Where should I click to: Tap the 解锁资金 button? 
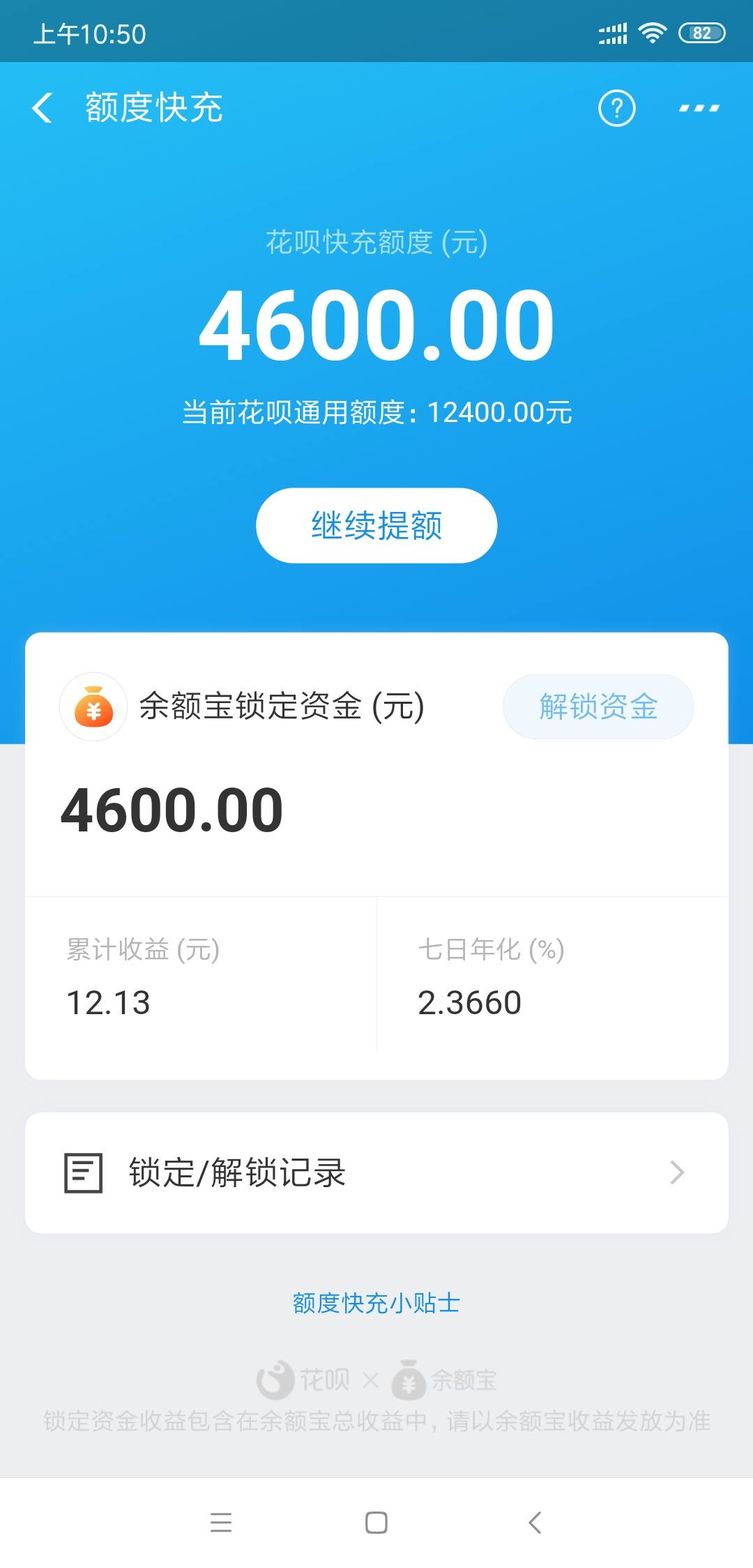click(x=598, y=707)
